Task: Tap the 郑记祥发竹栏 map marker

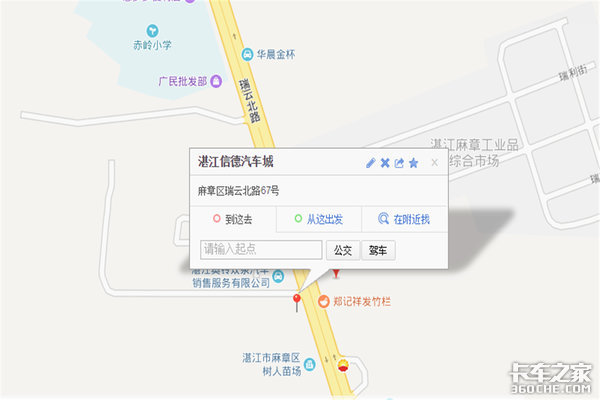Action: [324, 301]
